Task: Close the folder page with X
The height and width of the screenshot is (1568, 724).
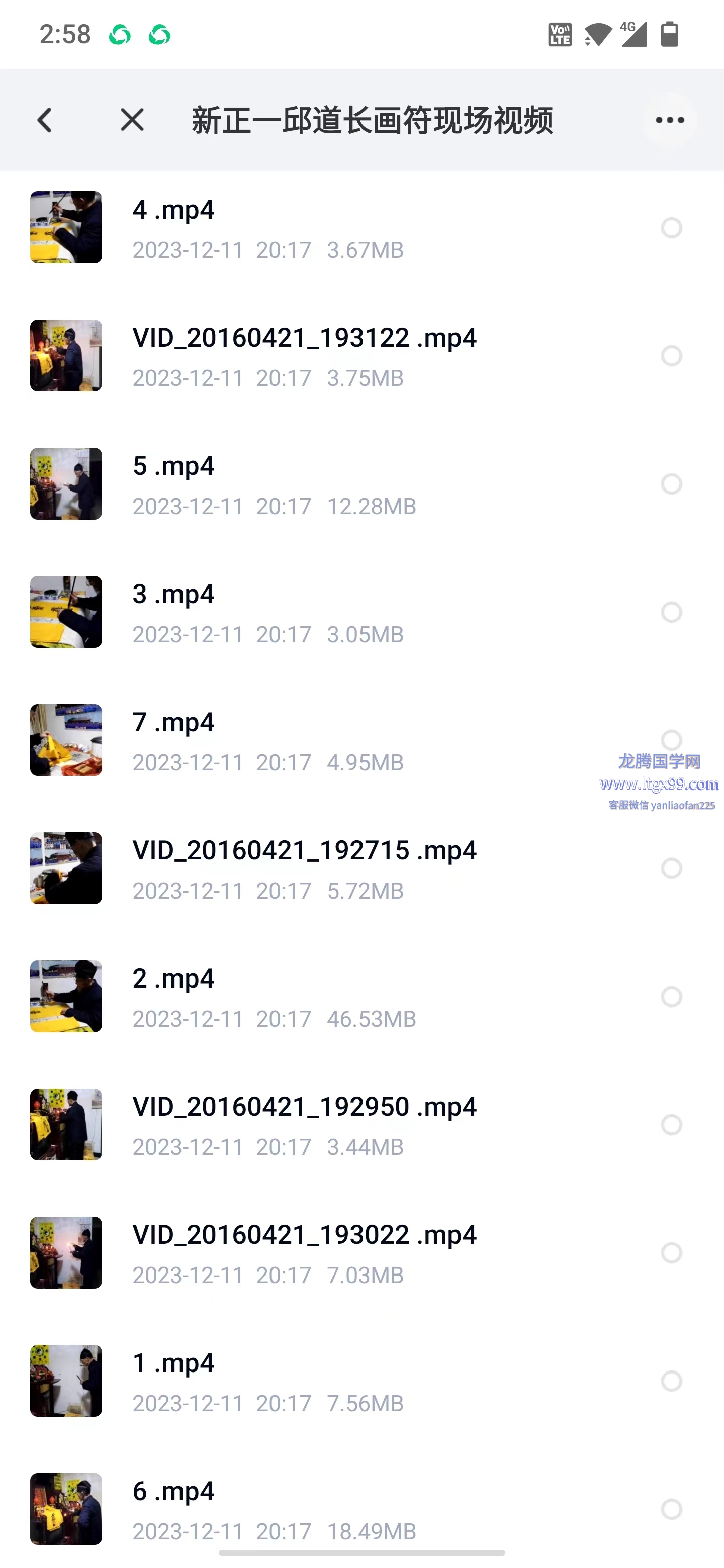Action: tap(132, 120)
